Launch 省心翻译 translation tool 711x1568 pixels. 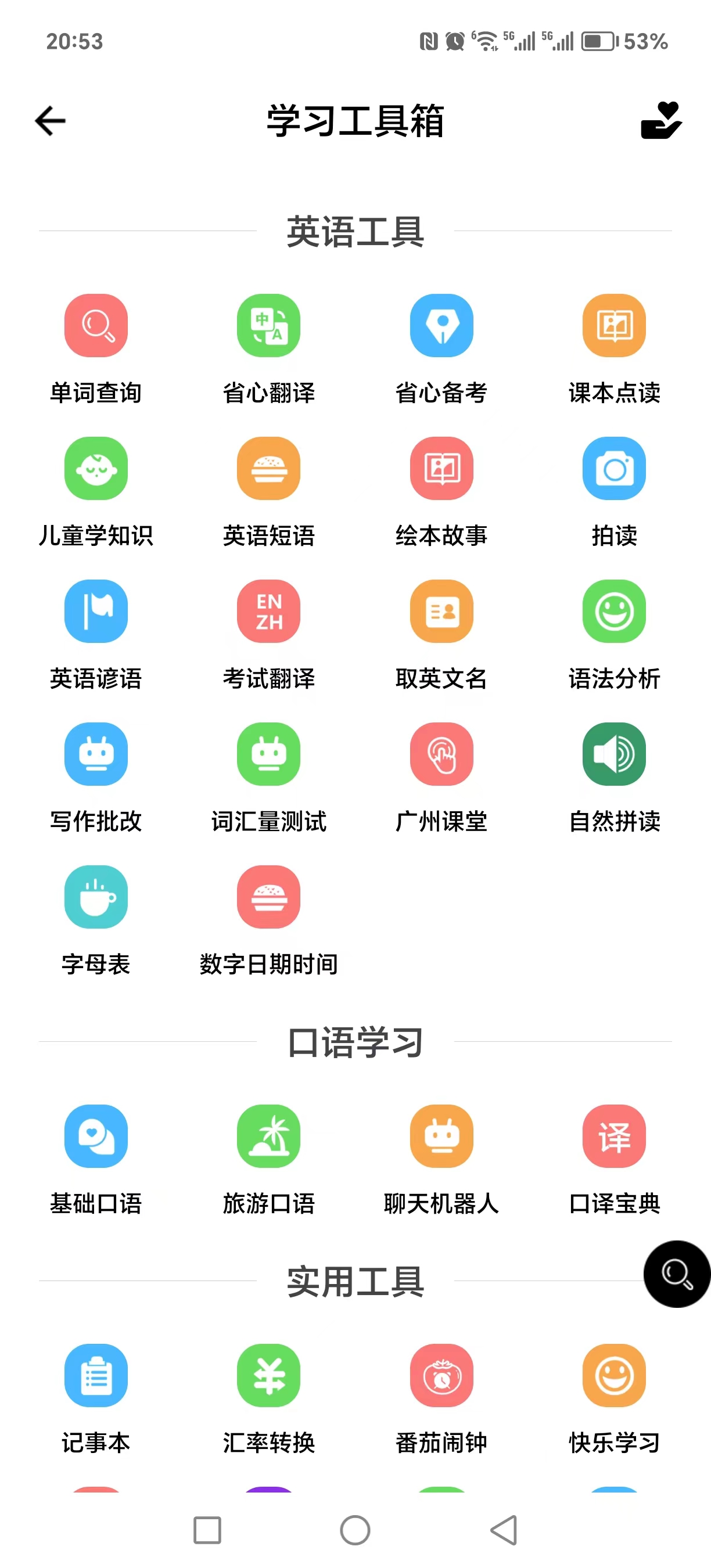268,326
